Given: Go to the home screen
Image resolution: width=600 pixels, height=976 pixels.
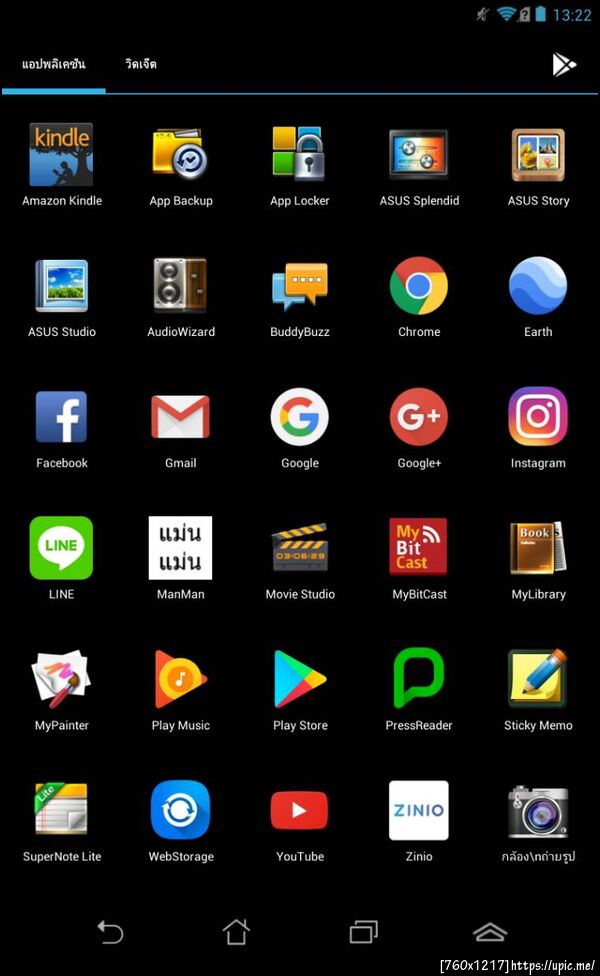Looking at the screenshot, I should tap(236, 932).
